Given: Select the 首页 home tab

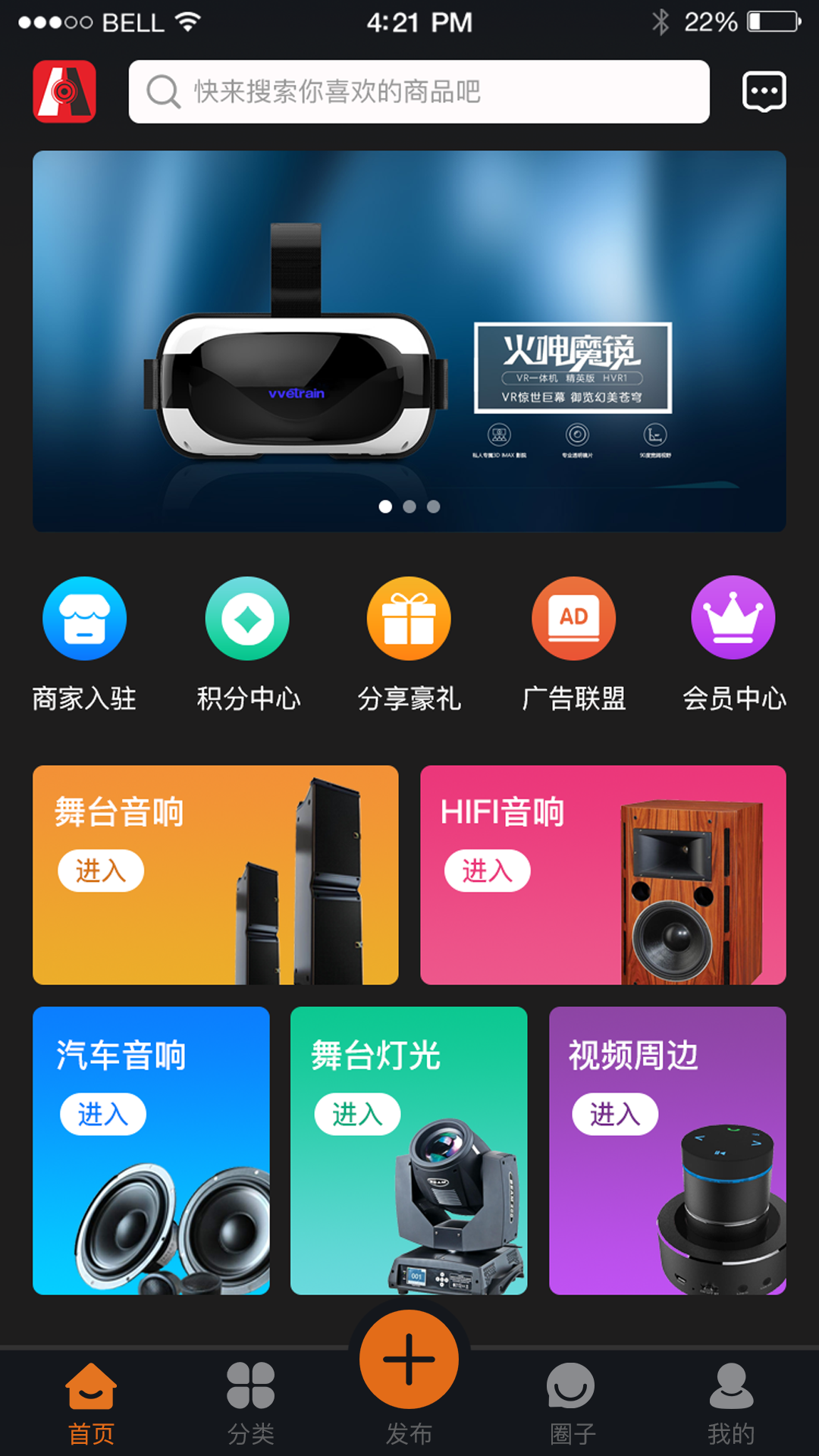Looking at the screenshot, I should [91, 1404].
